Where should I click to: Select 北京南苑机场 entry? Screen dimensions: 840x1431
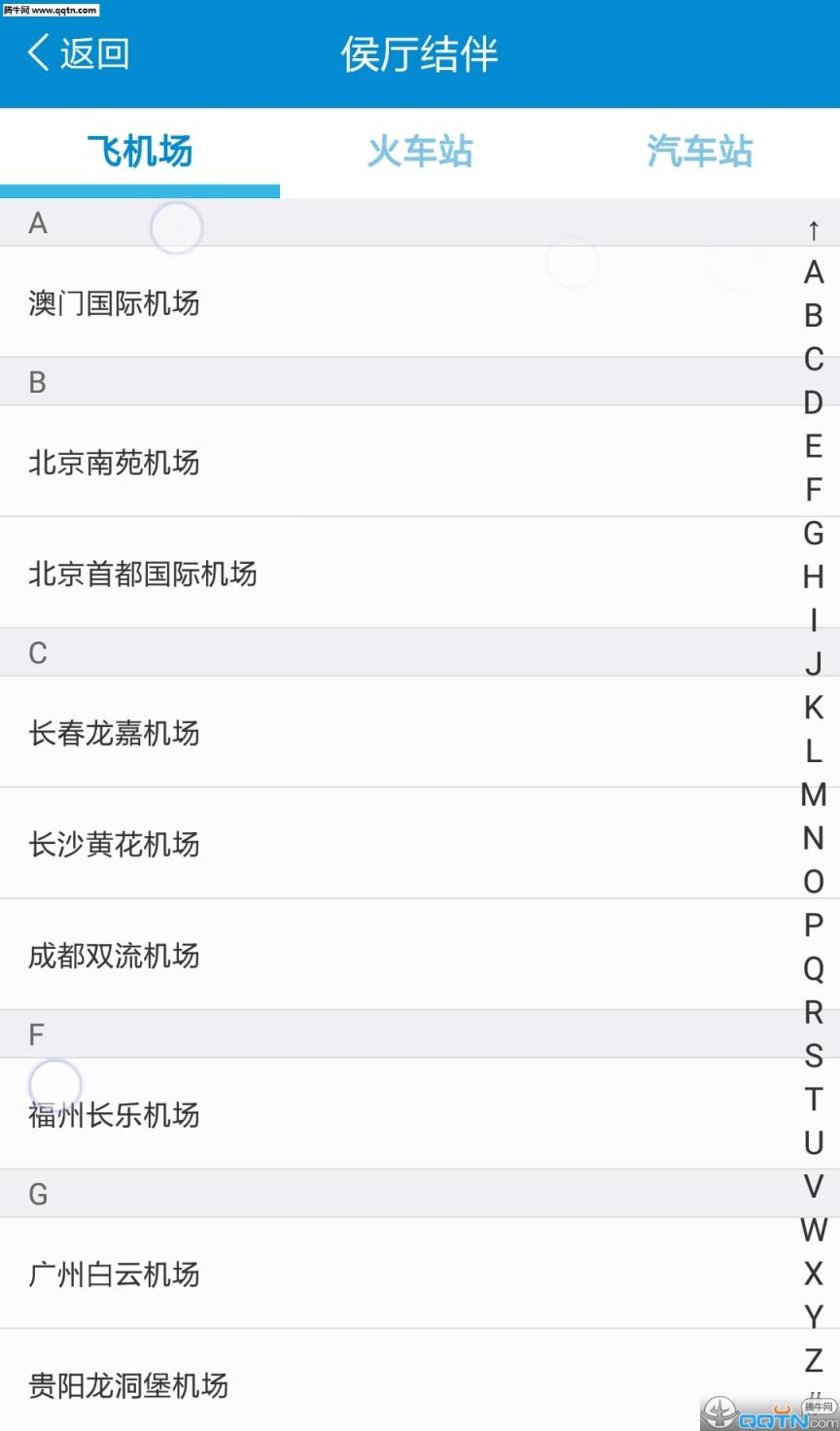click(x=114, y=463)
